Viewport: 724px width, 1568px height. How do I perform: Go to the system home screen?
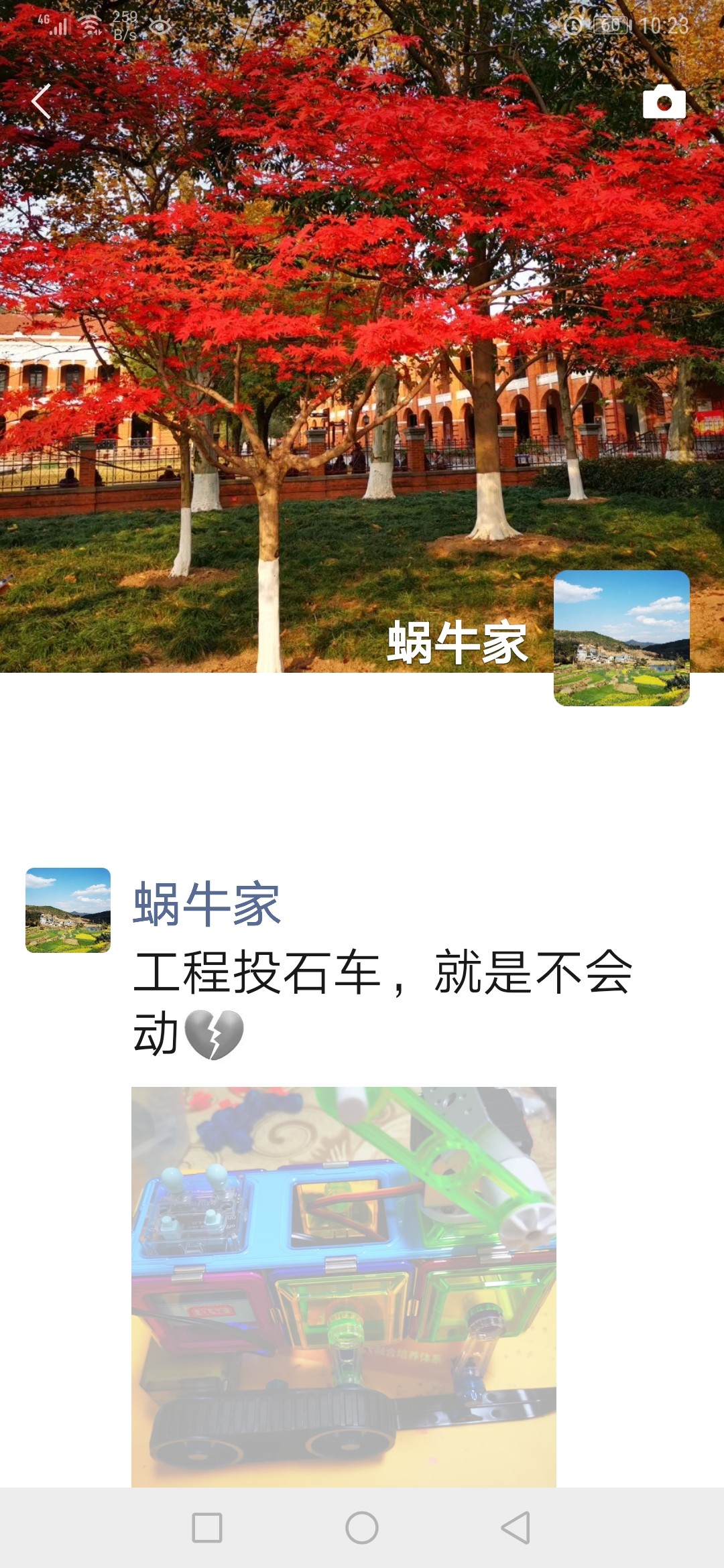(362, 1528)
